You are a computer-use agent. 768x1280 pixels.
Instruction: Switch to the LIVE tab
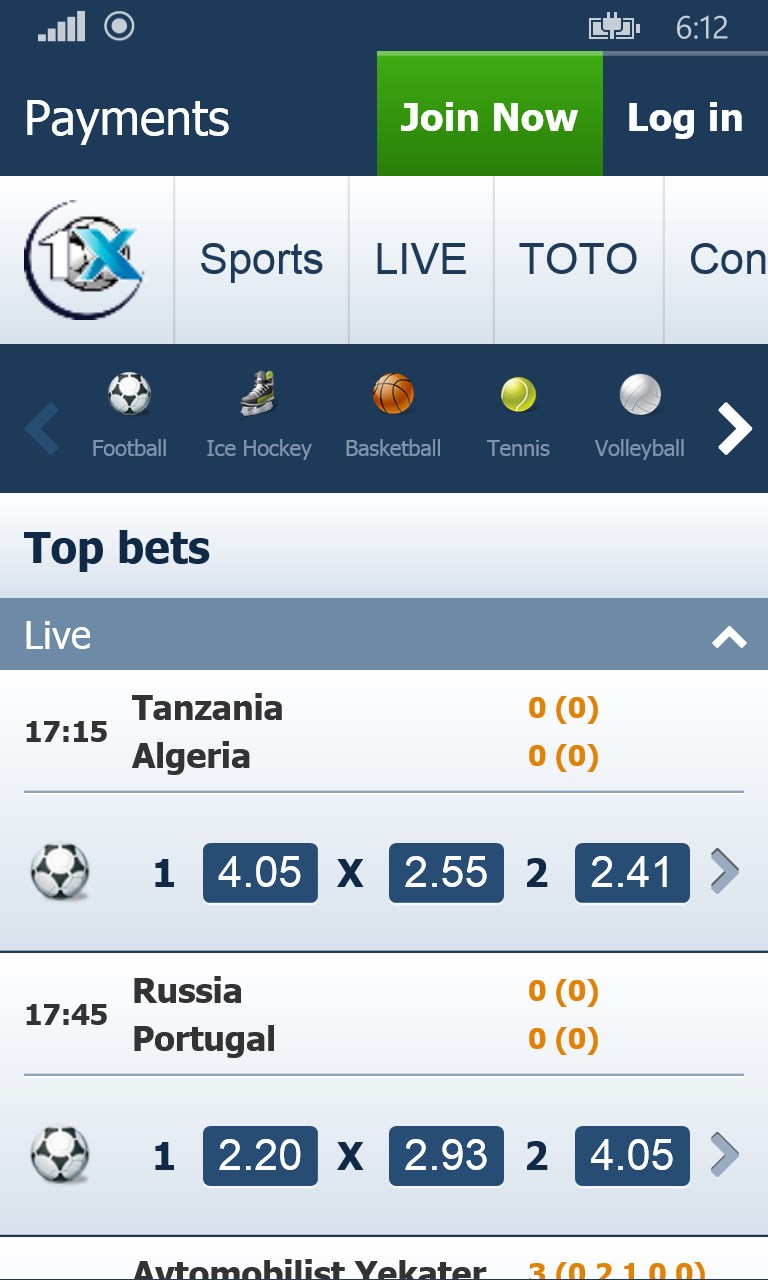(x=421, y=260)
